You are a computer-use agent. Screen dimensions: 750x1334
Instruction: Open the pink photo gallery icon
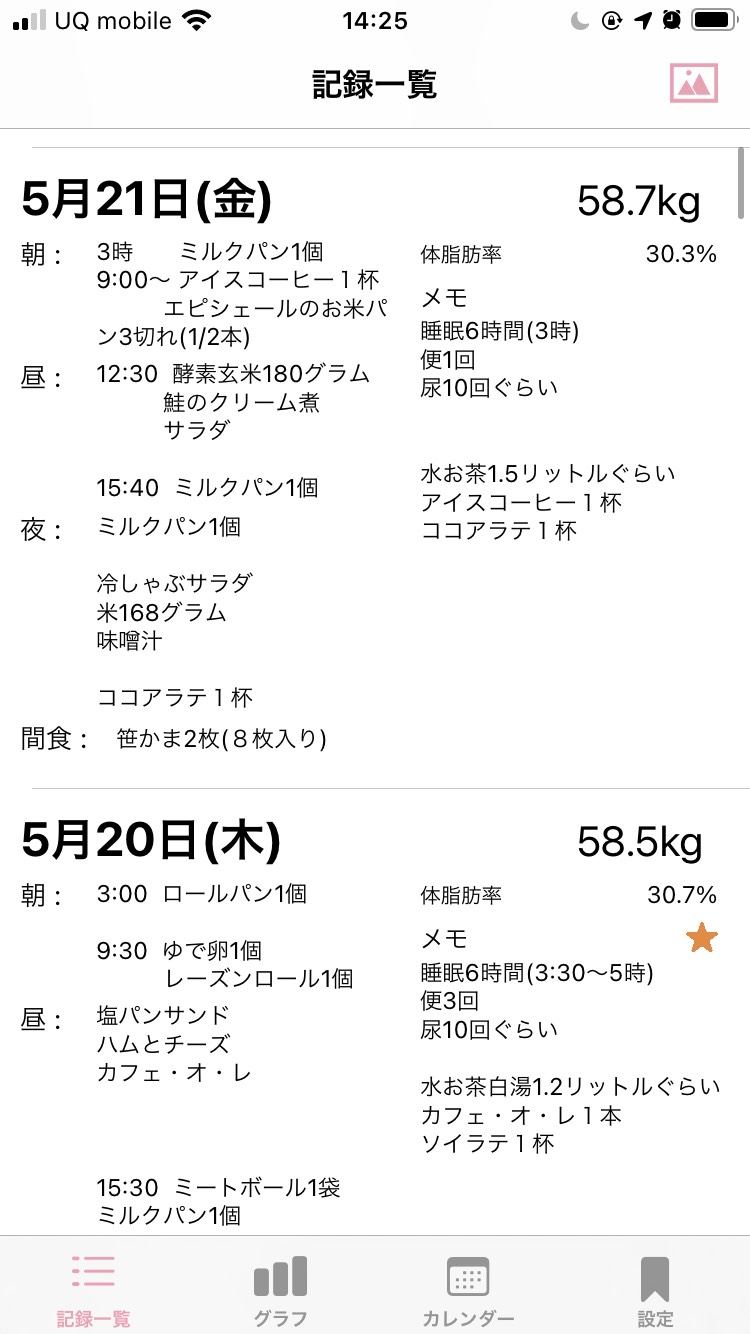(x=694, y=83)
